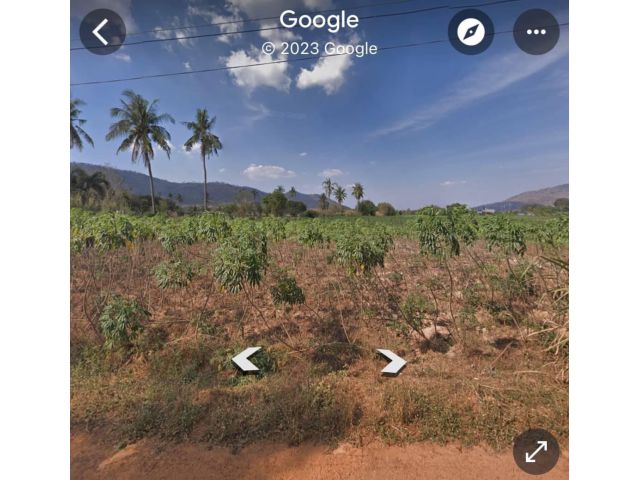Open the three-dot overflow menu
Image resolution: width=640 pixels, height=480 pixels.
pyautogui.click(x=536, y=32)
